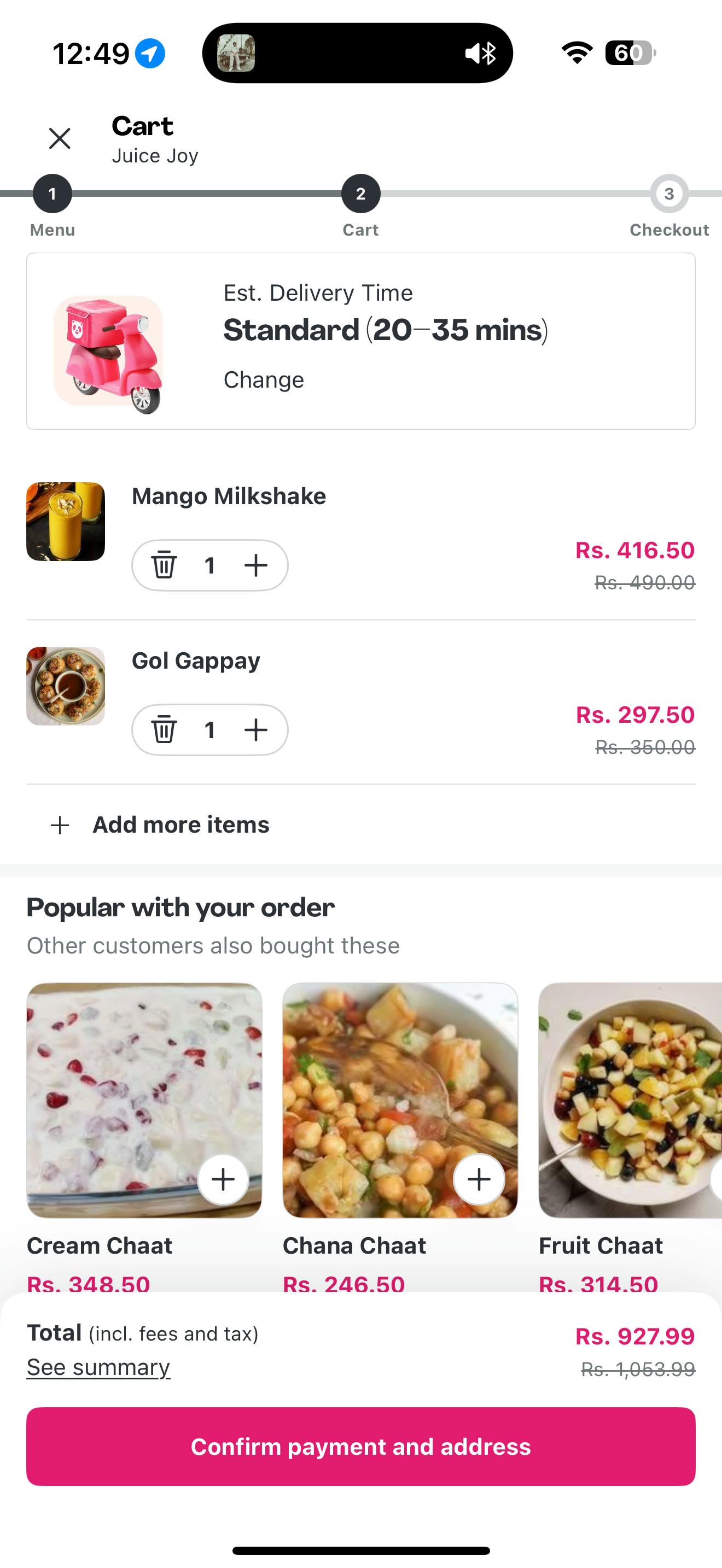
Task: Remove Mango Milkshake from cart
Action: point(164,565)
